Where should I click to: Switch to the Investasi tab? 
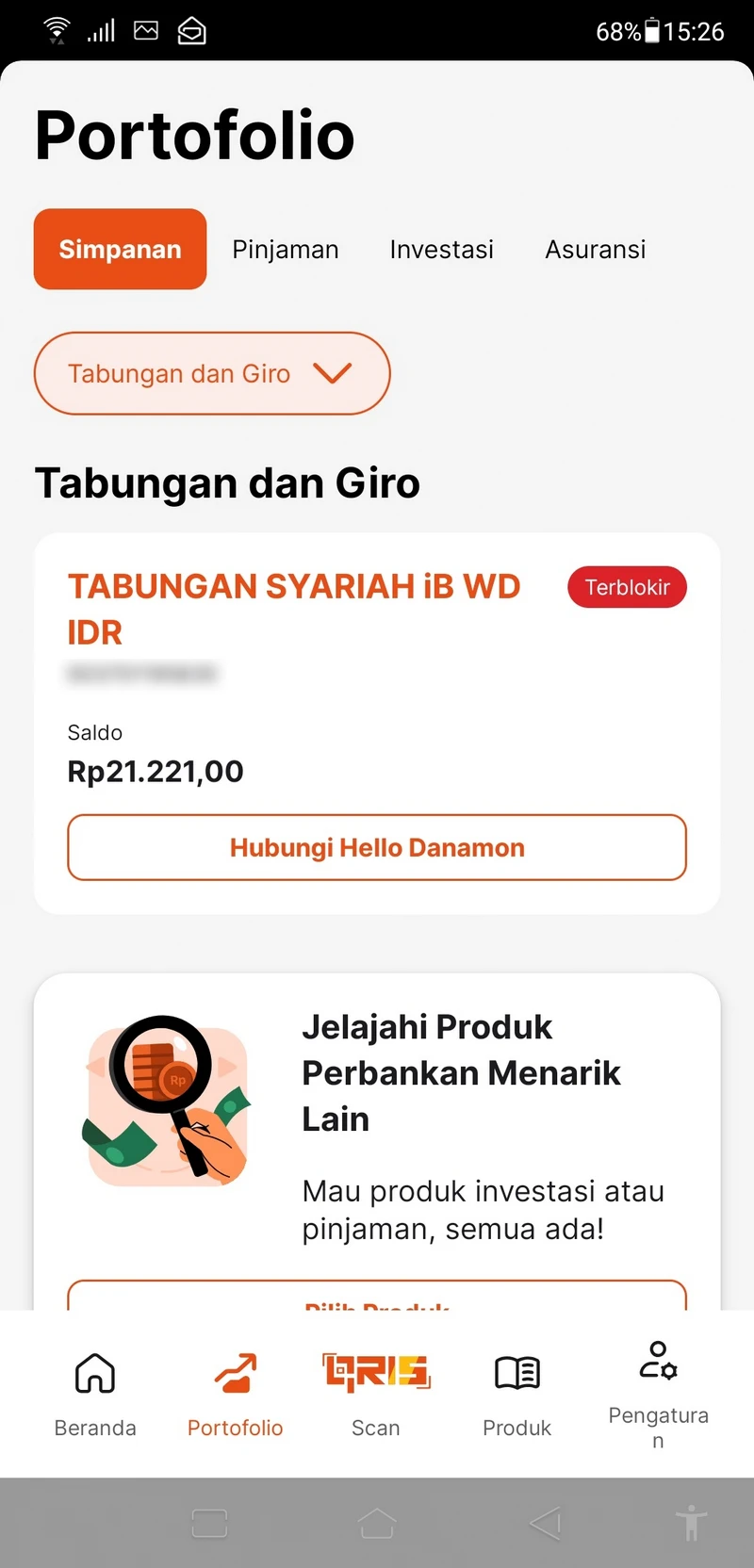[441, 250]
